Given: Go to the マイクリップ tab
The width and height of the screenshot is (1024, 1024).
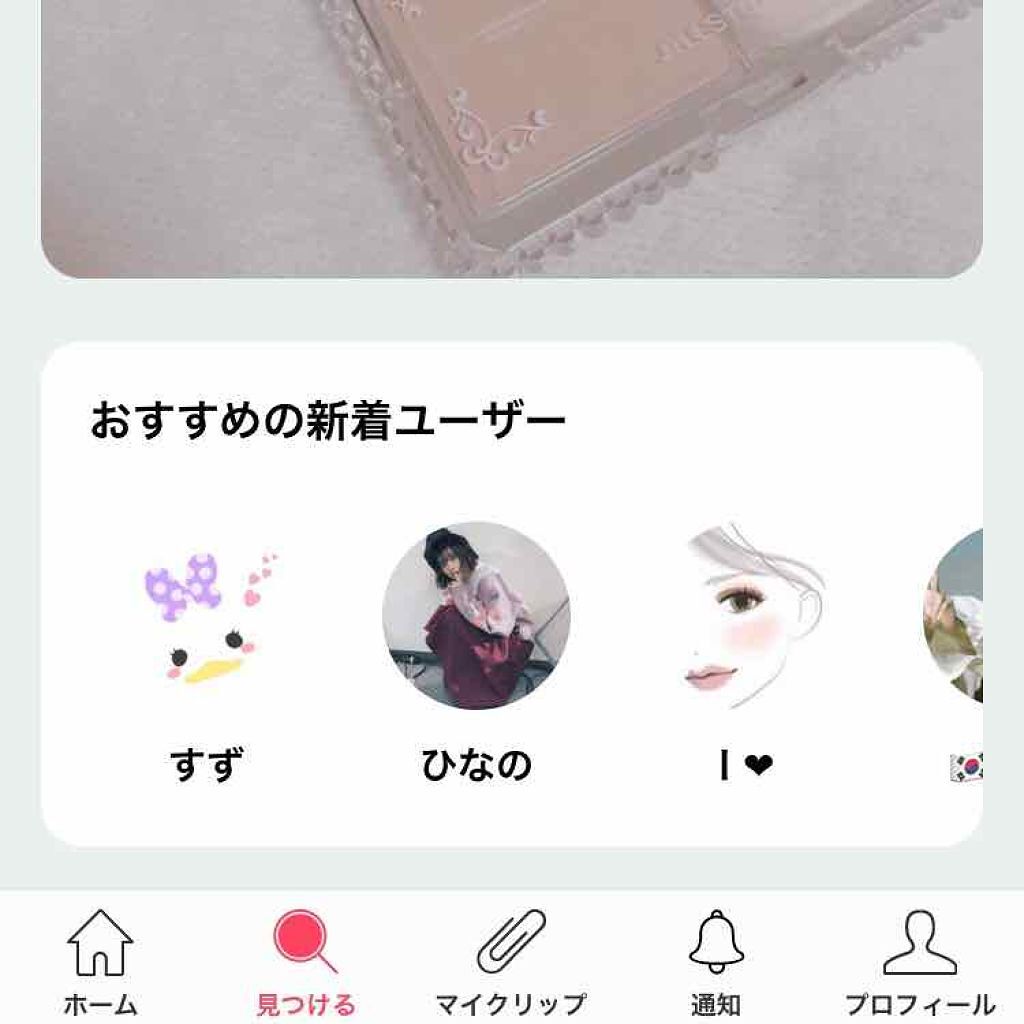Looking at the screenshot, I should click(511, 962).
